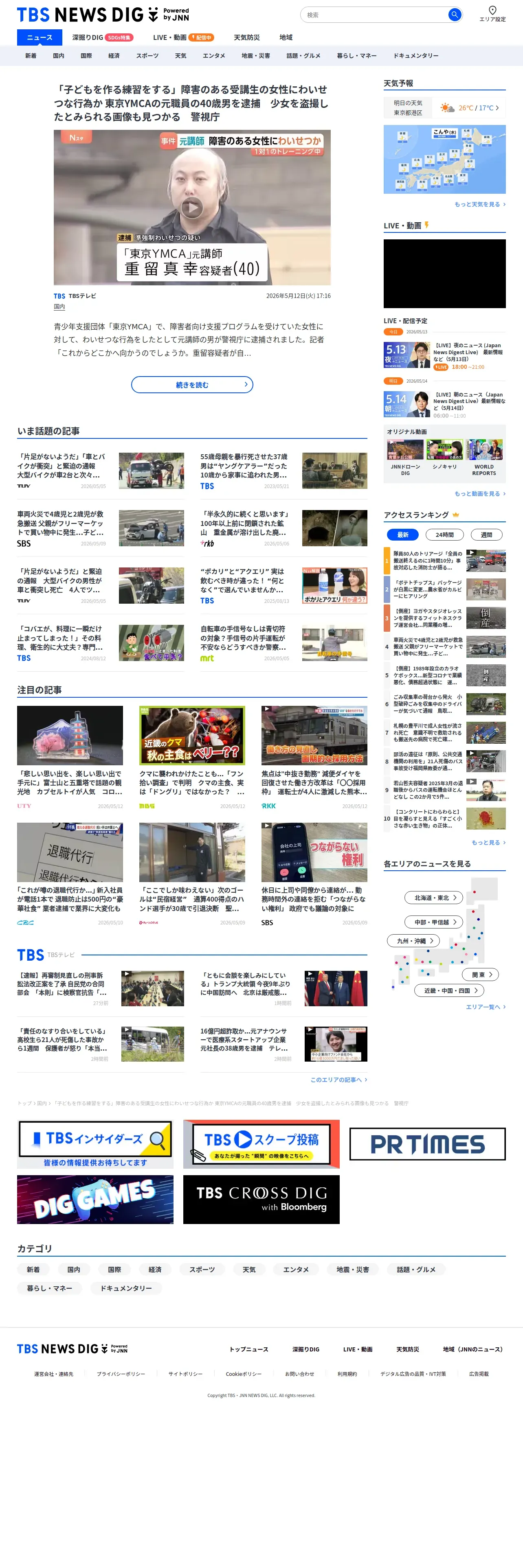Open the PR TIMES banner
The width and height of the screenshot is (523, 1568).
point(427,1144)
